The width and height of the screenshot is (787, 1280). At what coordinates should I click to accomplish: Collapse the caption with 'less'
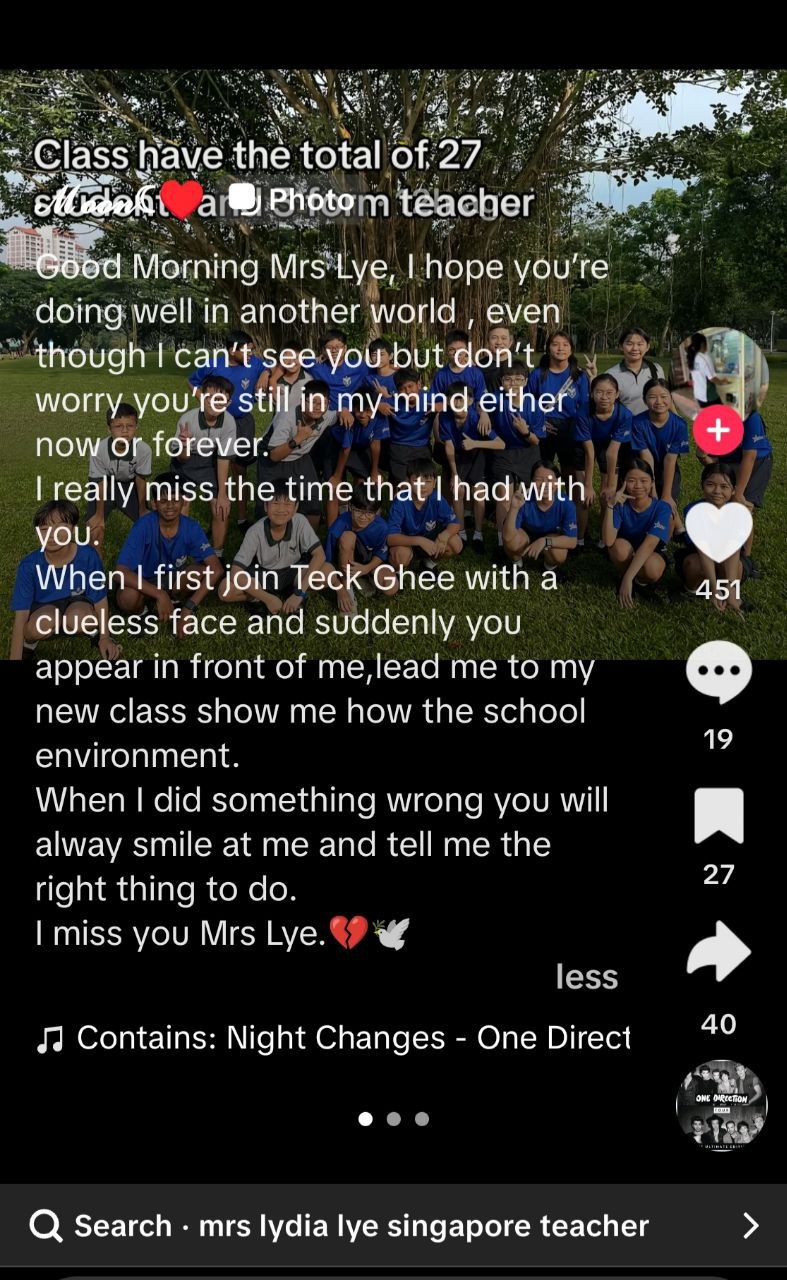[x=586, y=977]
